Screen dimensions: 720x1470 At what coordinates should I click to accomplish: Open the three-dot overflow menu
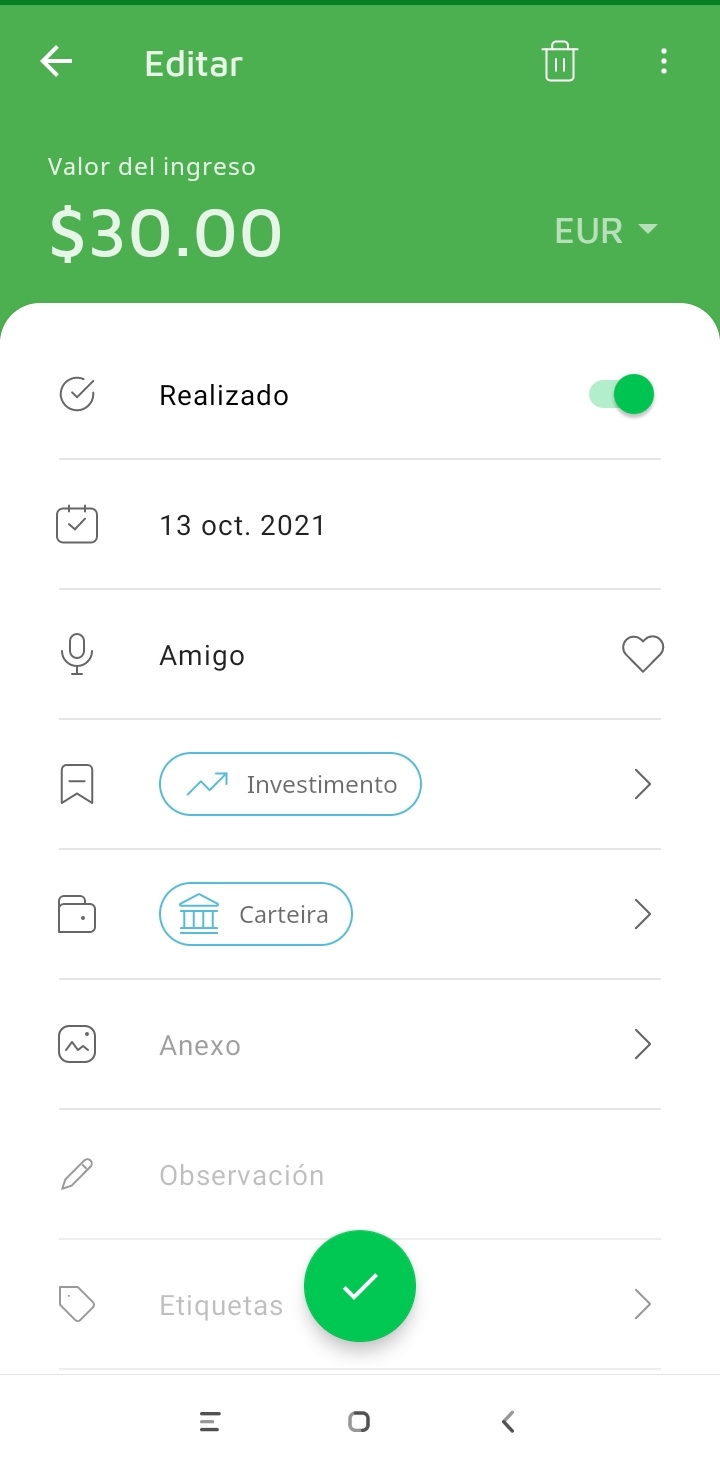point(663,62)
